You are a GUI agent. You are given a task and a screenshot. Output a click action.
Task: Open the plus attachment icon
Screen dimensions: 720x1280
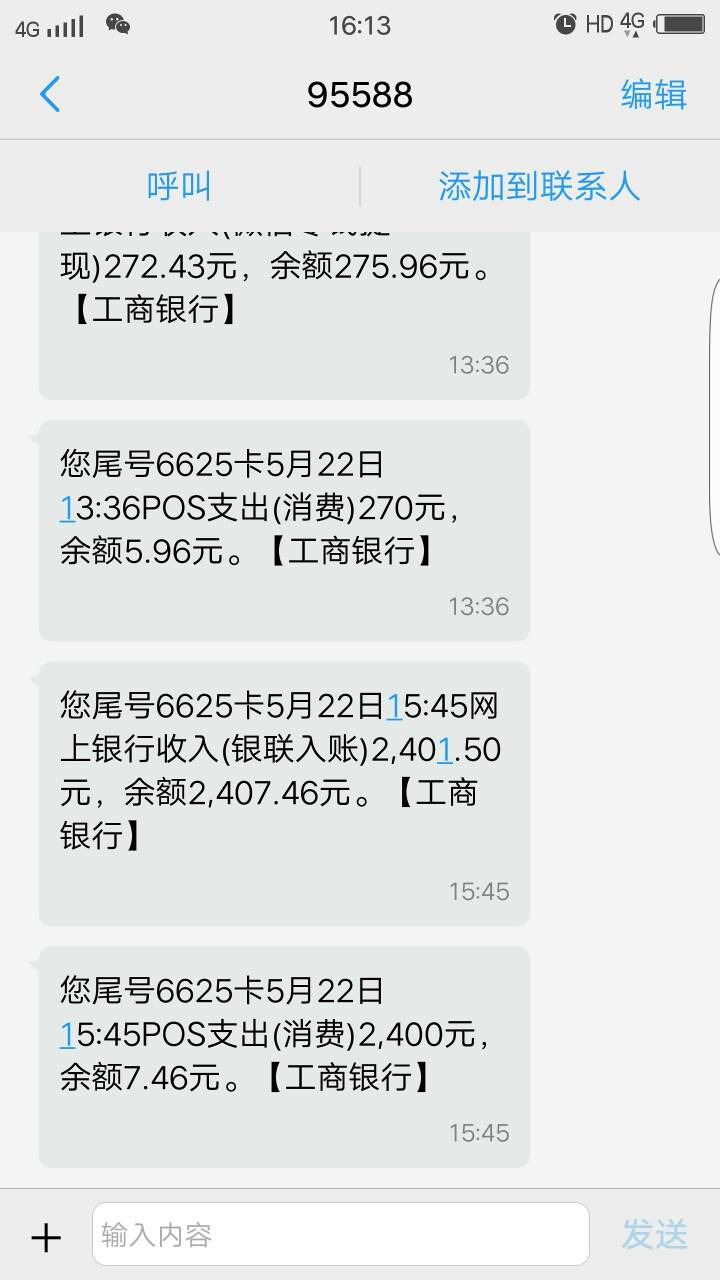pos(46,1238)
